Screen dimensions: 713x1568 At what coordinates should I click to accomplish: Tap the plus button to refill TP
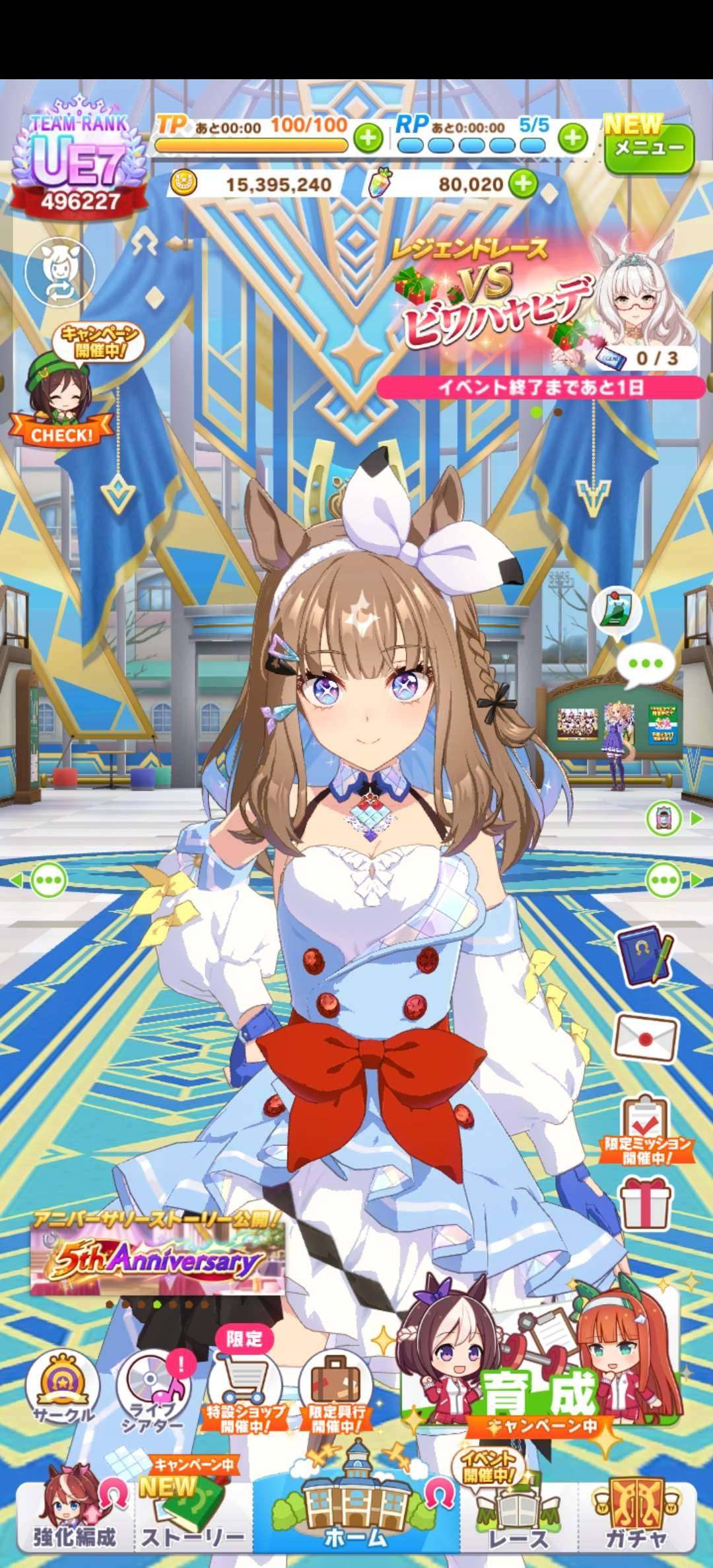click(368, 138)
